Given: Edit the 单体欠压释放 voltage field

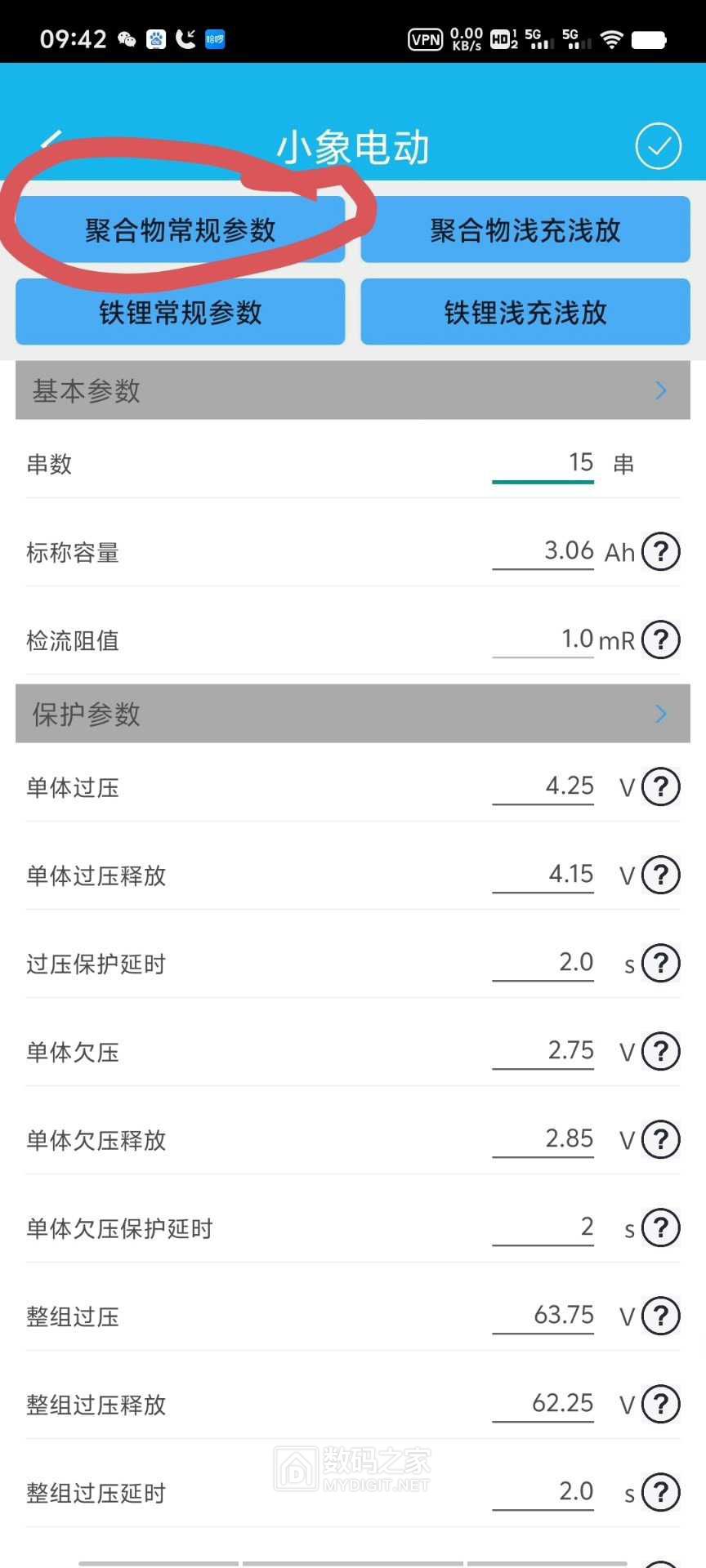Looking at the screenshot, I should pyautogui.click(x=543, y=1139).
